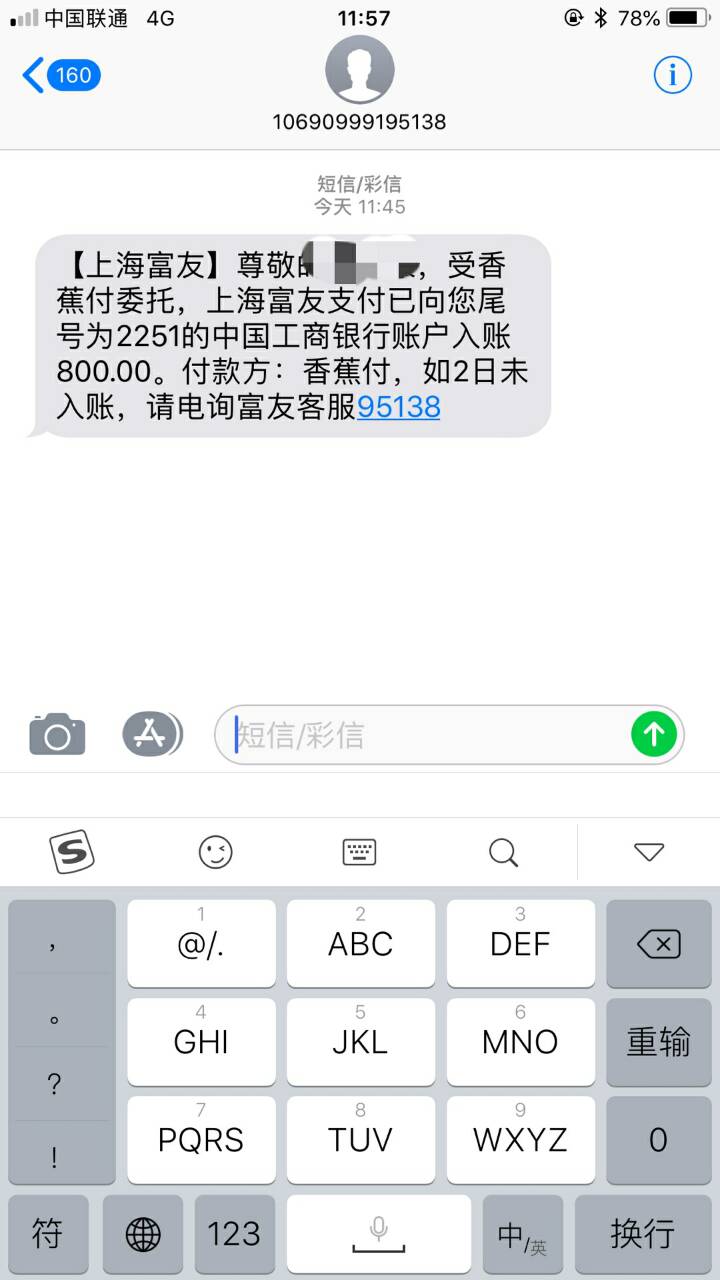Call the 95138 customer service link
This screenshot has height=1280, width=720.
tap(398, 407)
